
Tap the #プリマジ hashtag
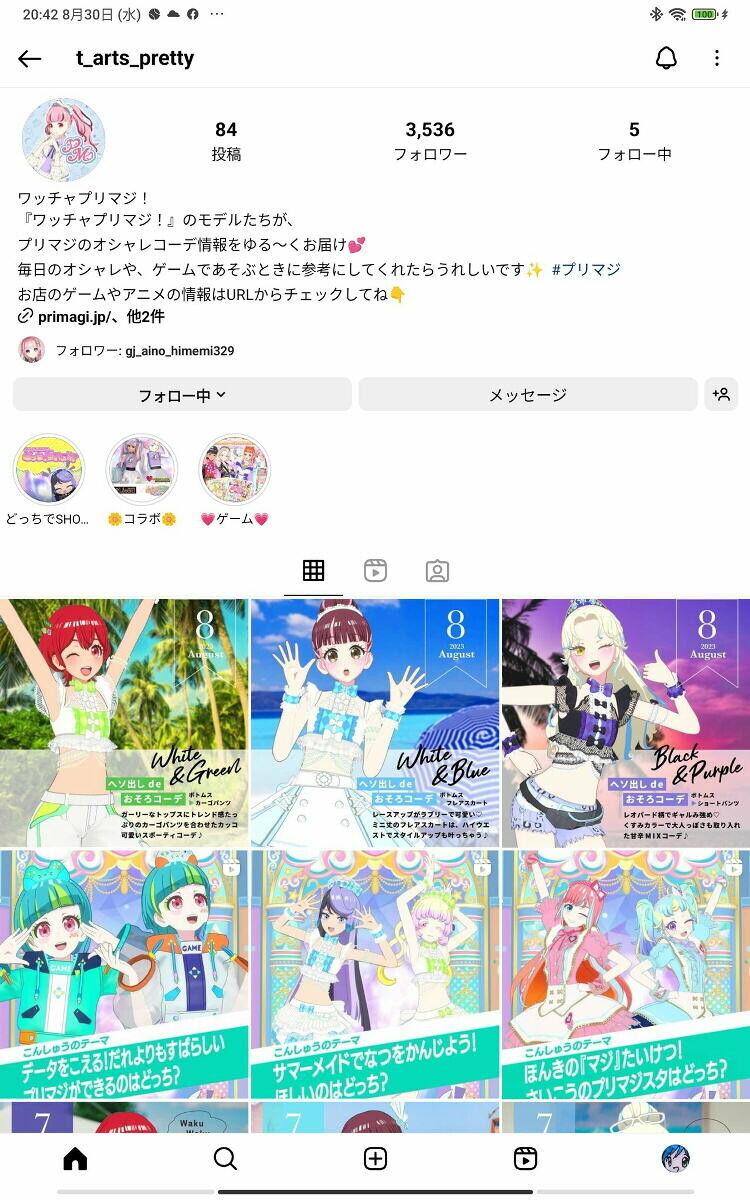pyautogui.click(x=585, y=270)
